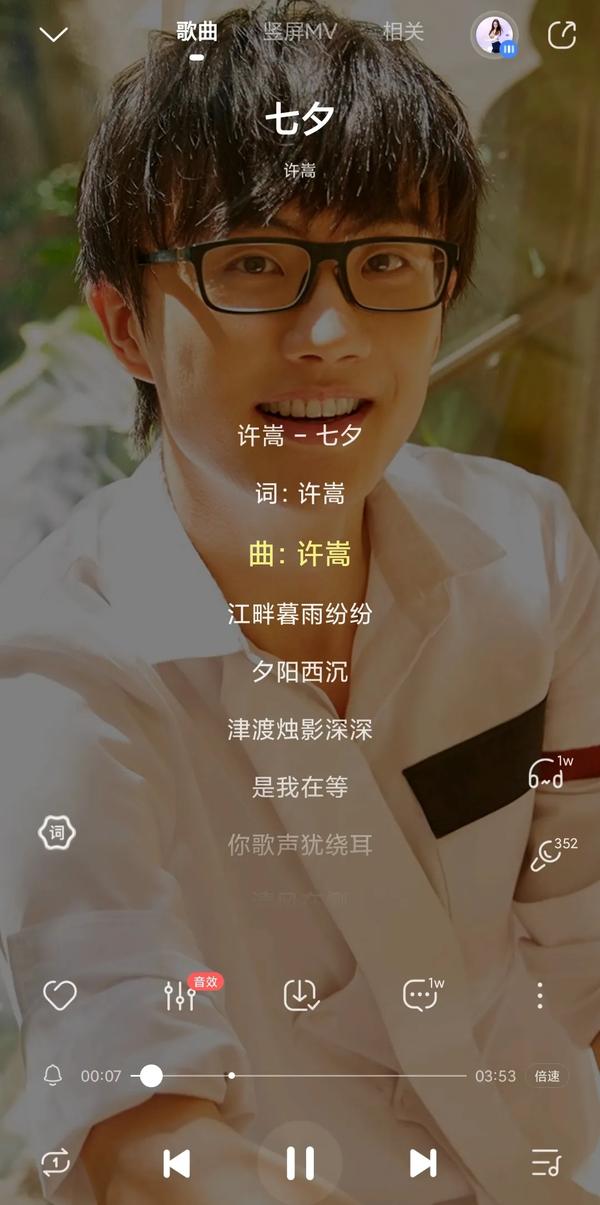This screenshot has width=600, height=1205.
Task: Change playback speed via 倍速 button
Action: pos(547,1076)
